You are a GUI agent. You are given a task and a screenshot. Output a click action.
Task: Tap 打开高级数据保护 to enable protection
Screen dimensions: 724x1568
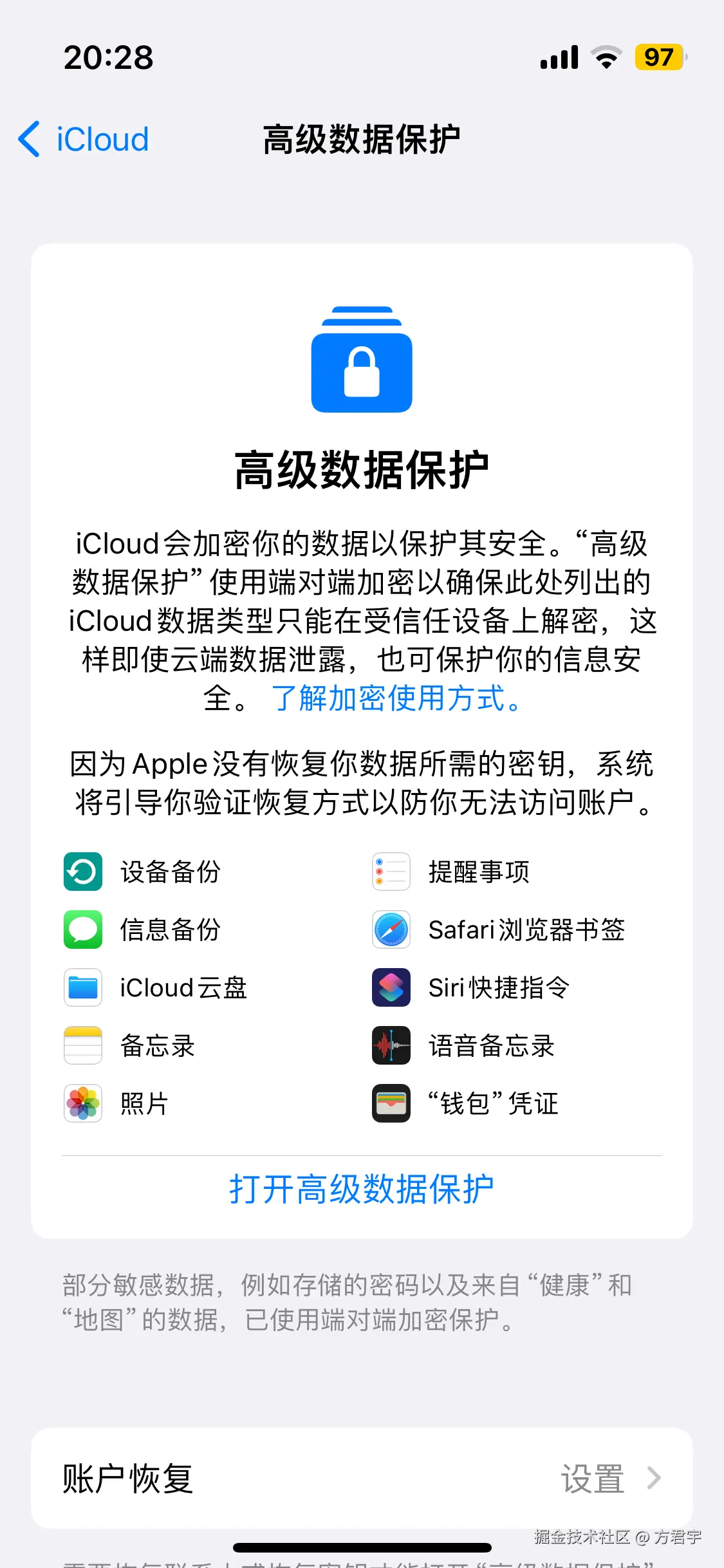coord(362,1190)
